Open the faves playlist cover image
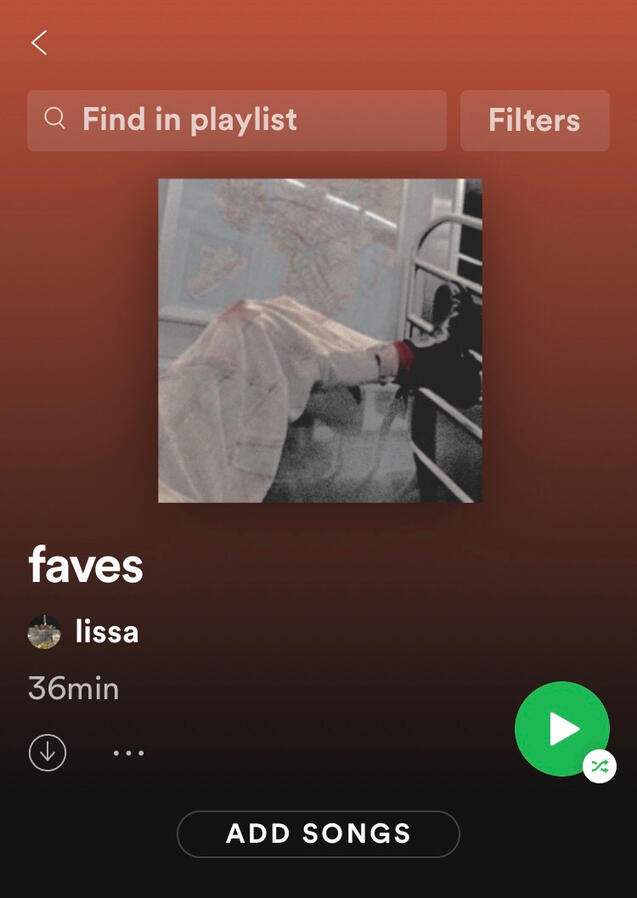 tap(320, 341)
